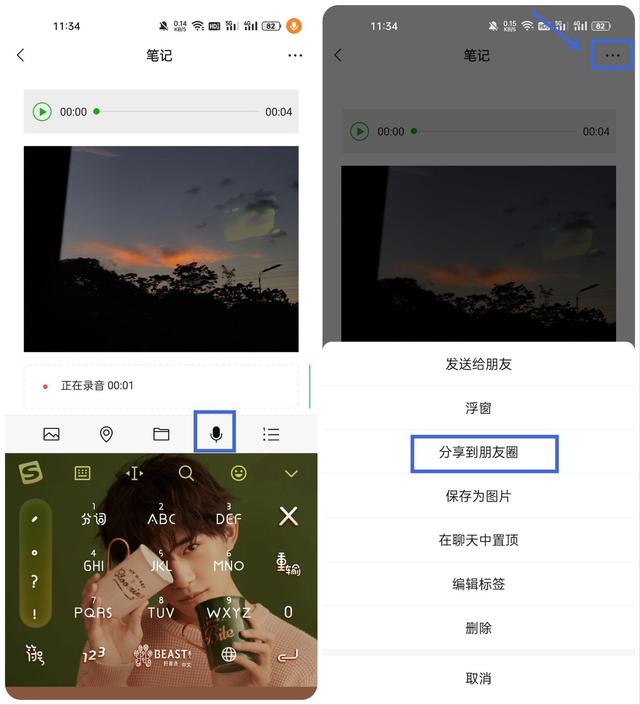Screen dimensions: 640x705
Task: Tap the microphone recording icon
Action: point(215,434)
